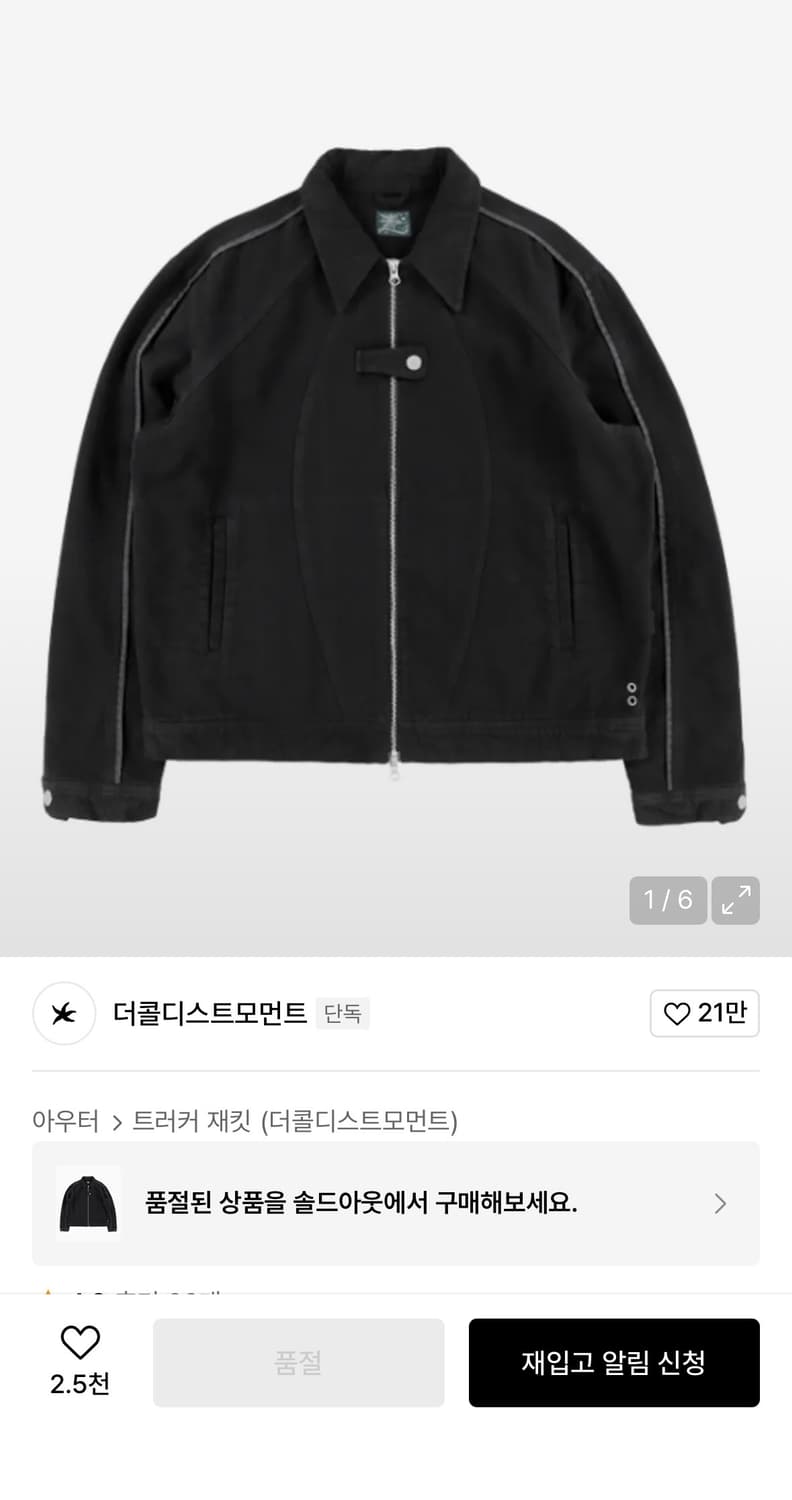The height and width of the screenshot is (1500, 792).
Task: Select the brand's star logo icon
Action: [63, 1013]
